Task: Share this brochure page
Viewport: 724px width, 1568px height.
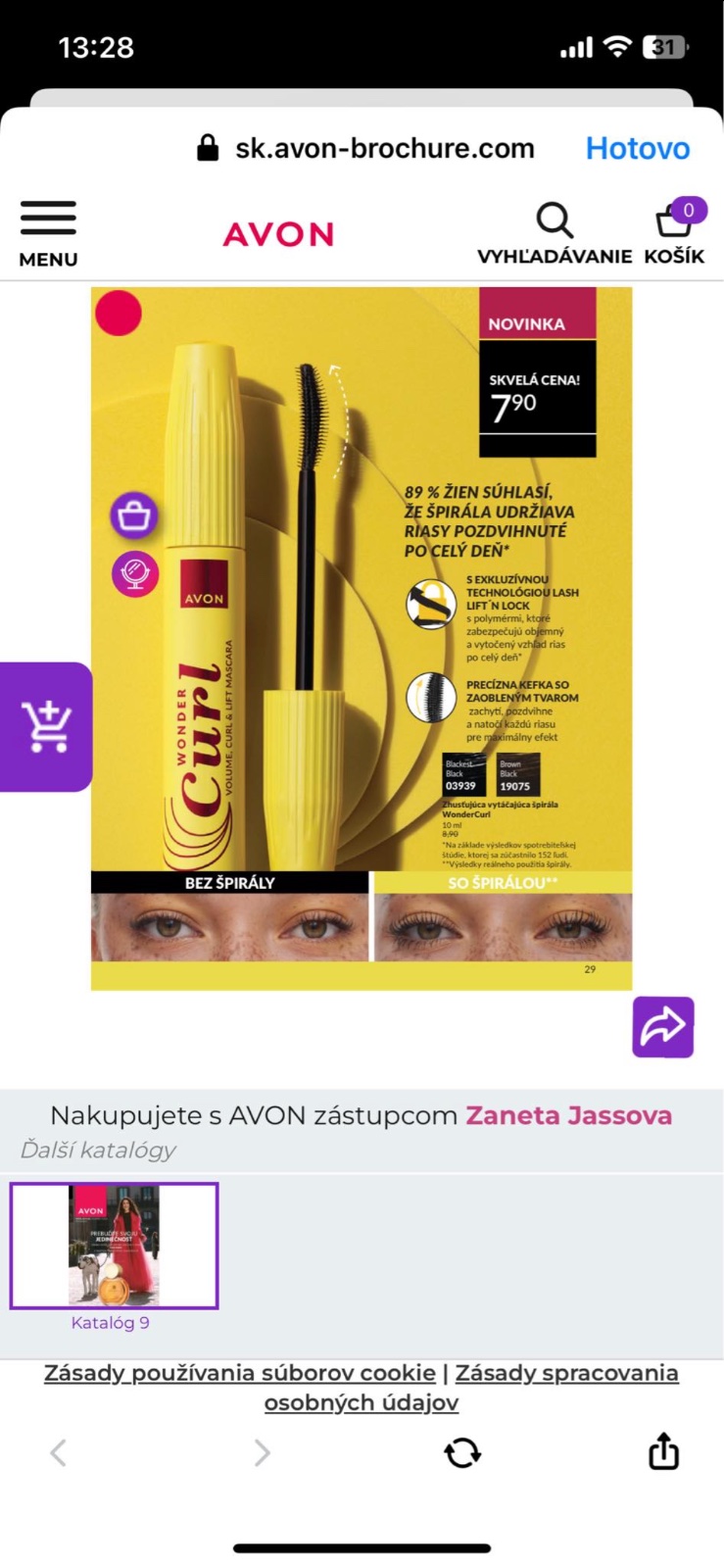Action: click(x=662, y=1026)
